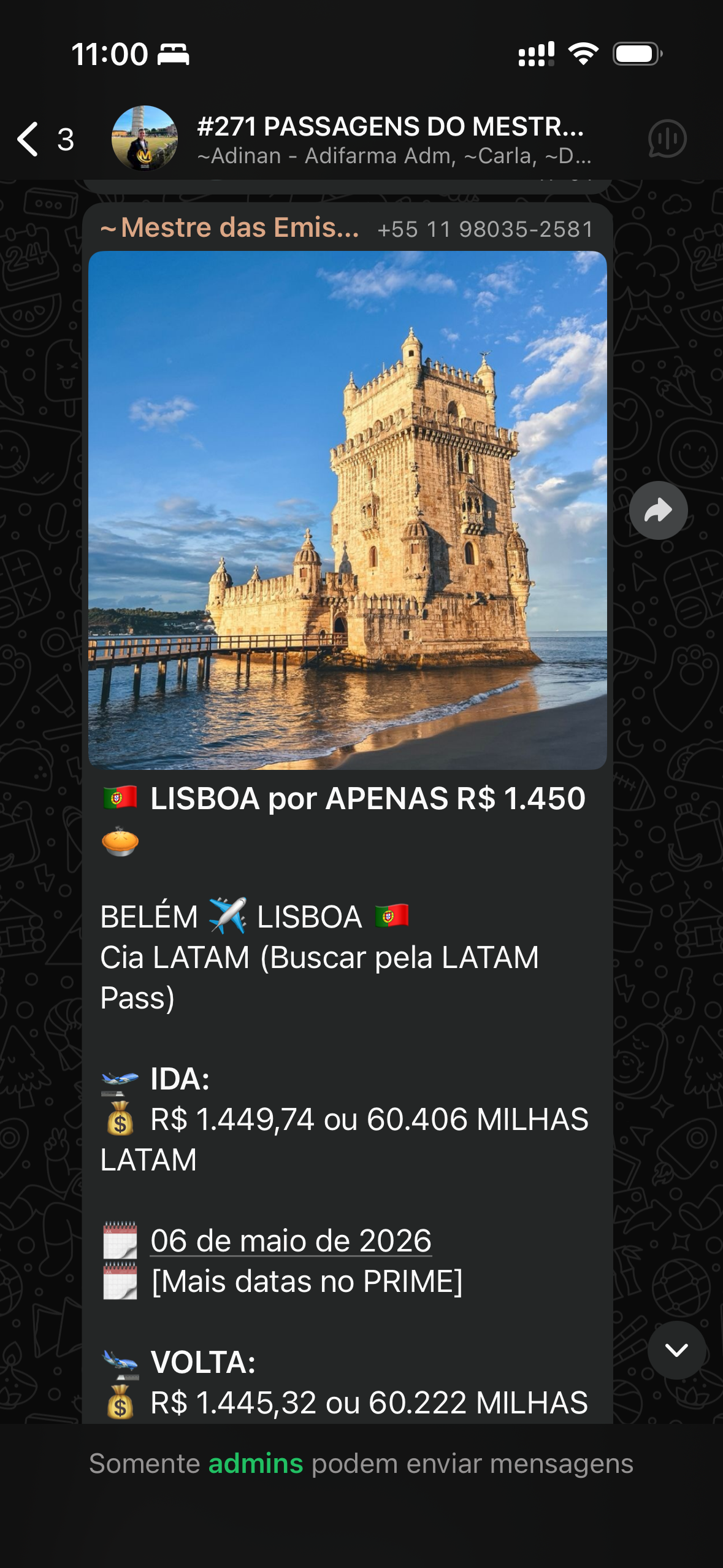723x1568 pixels.
Task: Tap the unread count badge next to back arrow
Action: point(65,140)
